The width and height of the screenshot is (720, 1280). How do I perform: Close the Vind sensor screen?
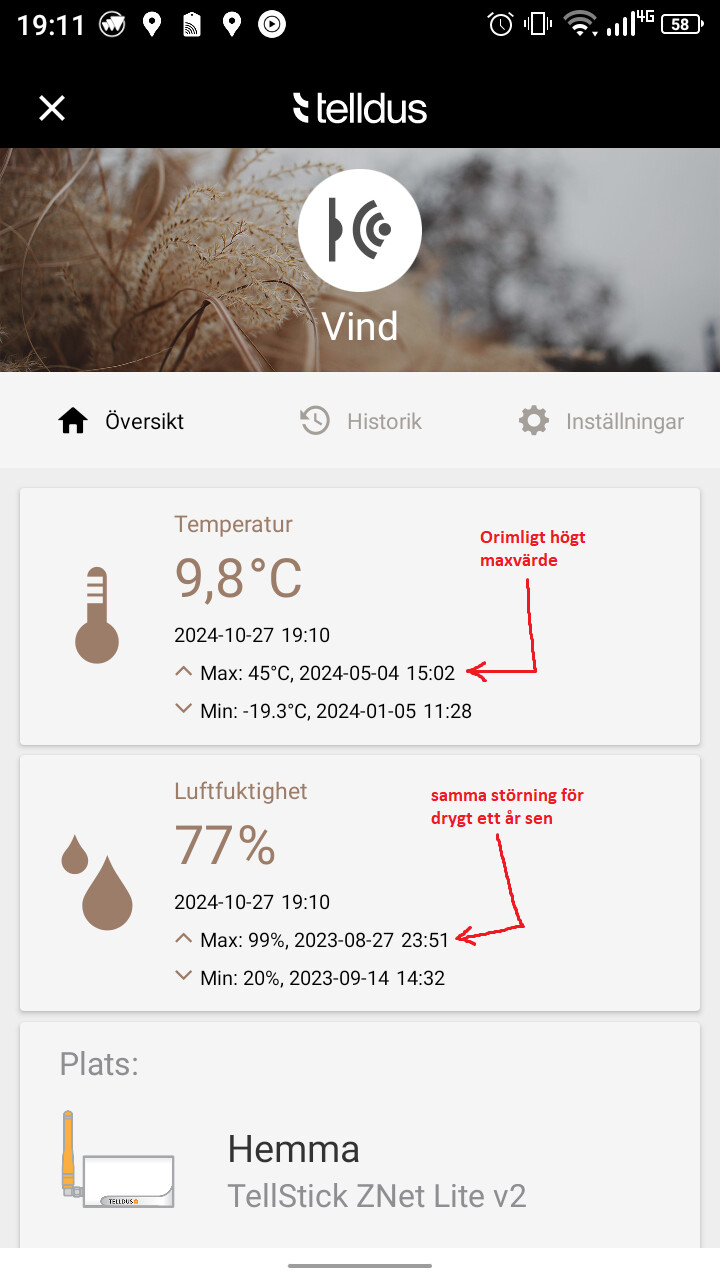point(52,108)
